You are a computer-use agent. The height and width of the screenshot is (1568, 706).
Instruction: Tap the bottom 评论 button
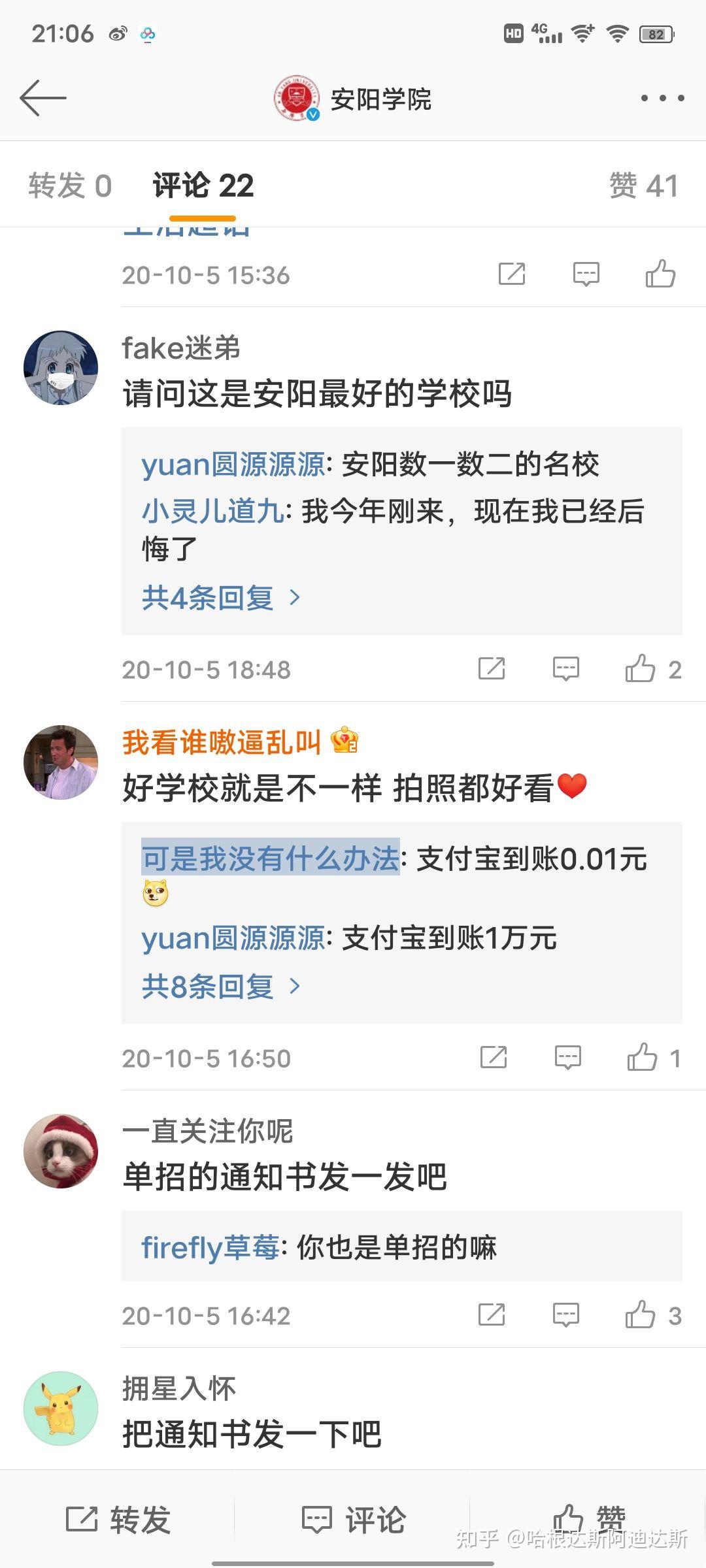click(x=353, y=1520)
